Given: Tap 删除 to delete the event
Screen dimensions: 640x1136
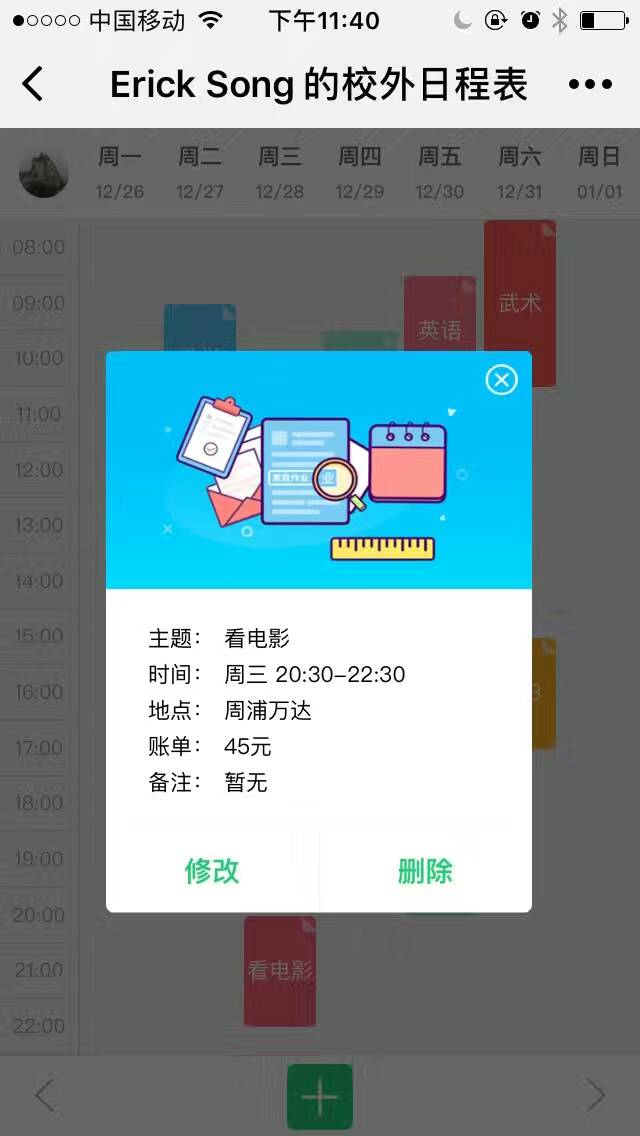Looking at the screenshot, I should 425,871.
